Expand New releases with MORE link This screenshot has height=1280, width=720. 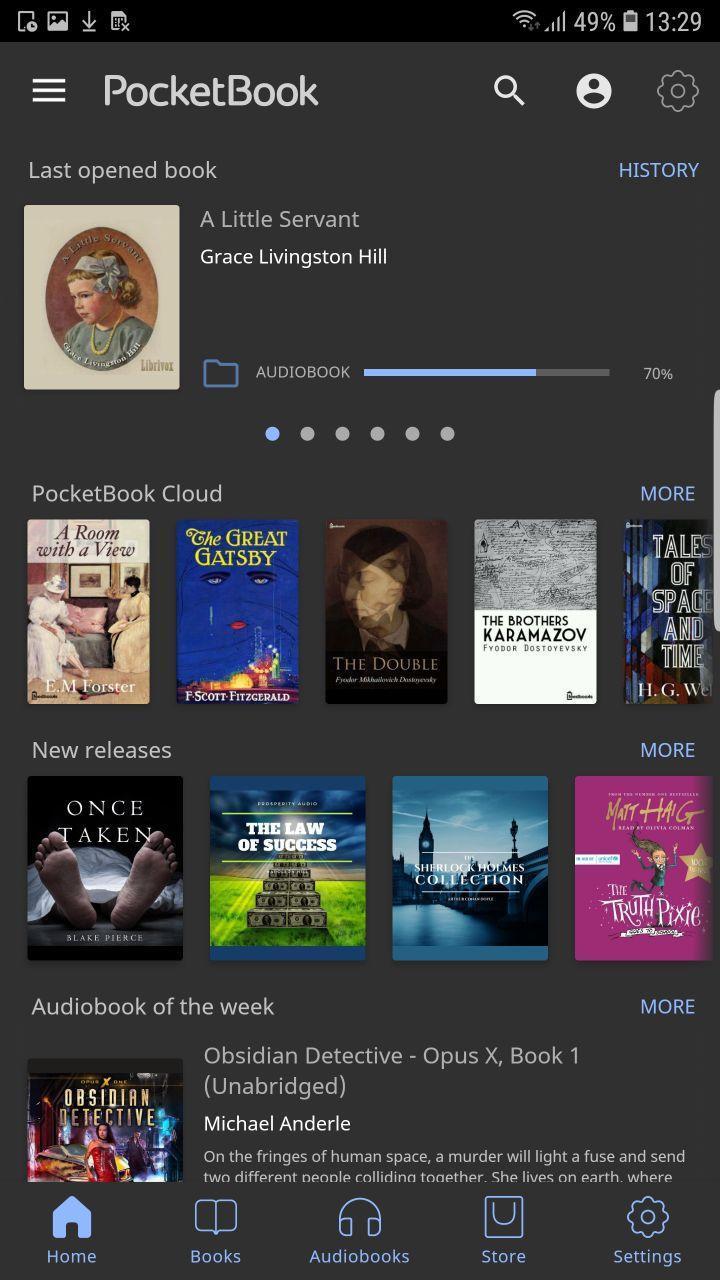pyautogui.click(x=667, y=749)
